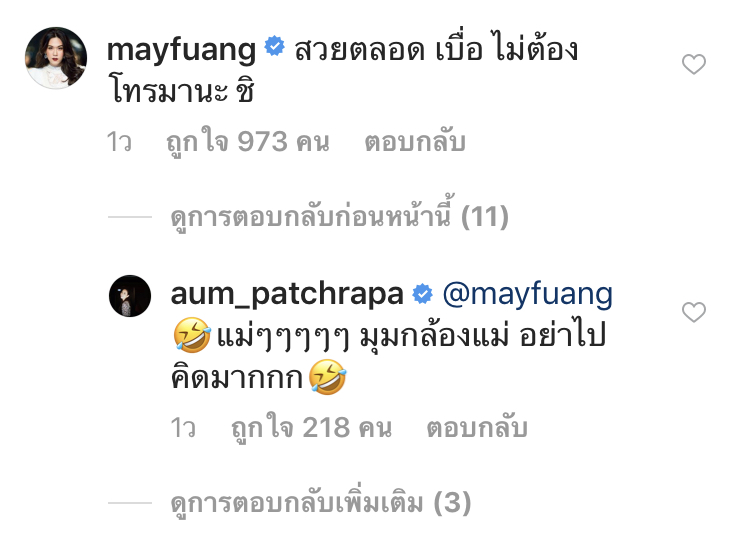Open mayfuang's profile picture
Viewport: 750px width, 536px height.
pos(57,58)
